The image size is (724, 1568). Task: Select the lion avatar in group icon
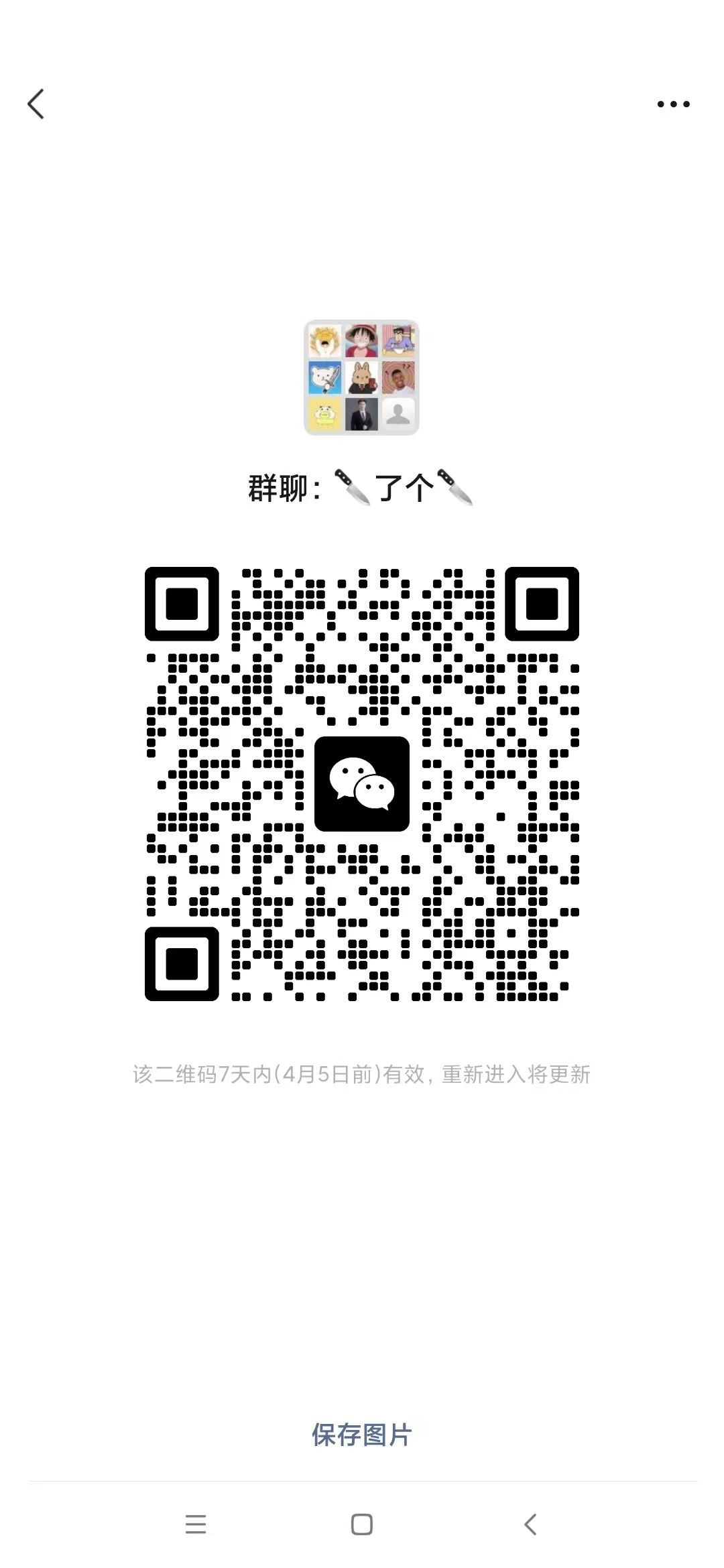click(x=325, y=342)
